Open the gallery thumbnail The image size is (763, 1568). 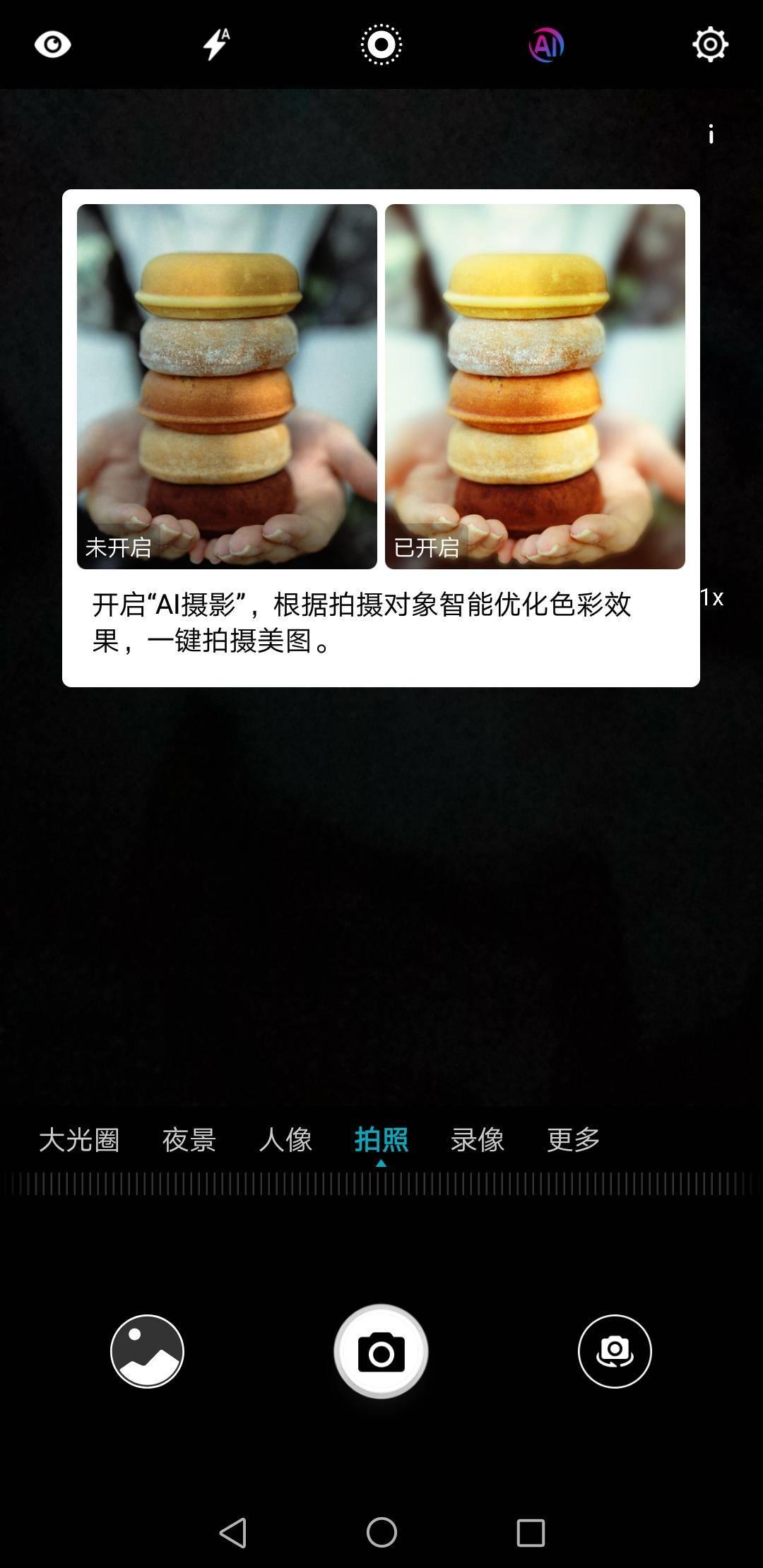point(147,1351)
